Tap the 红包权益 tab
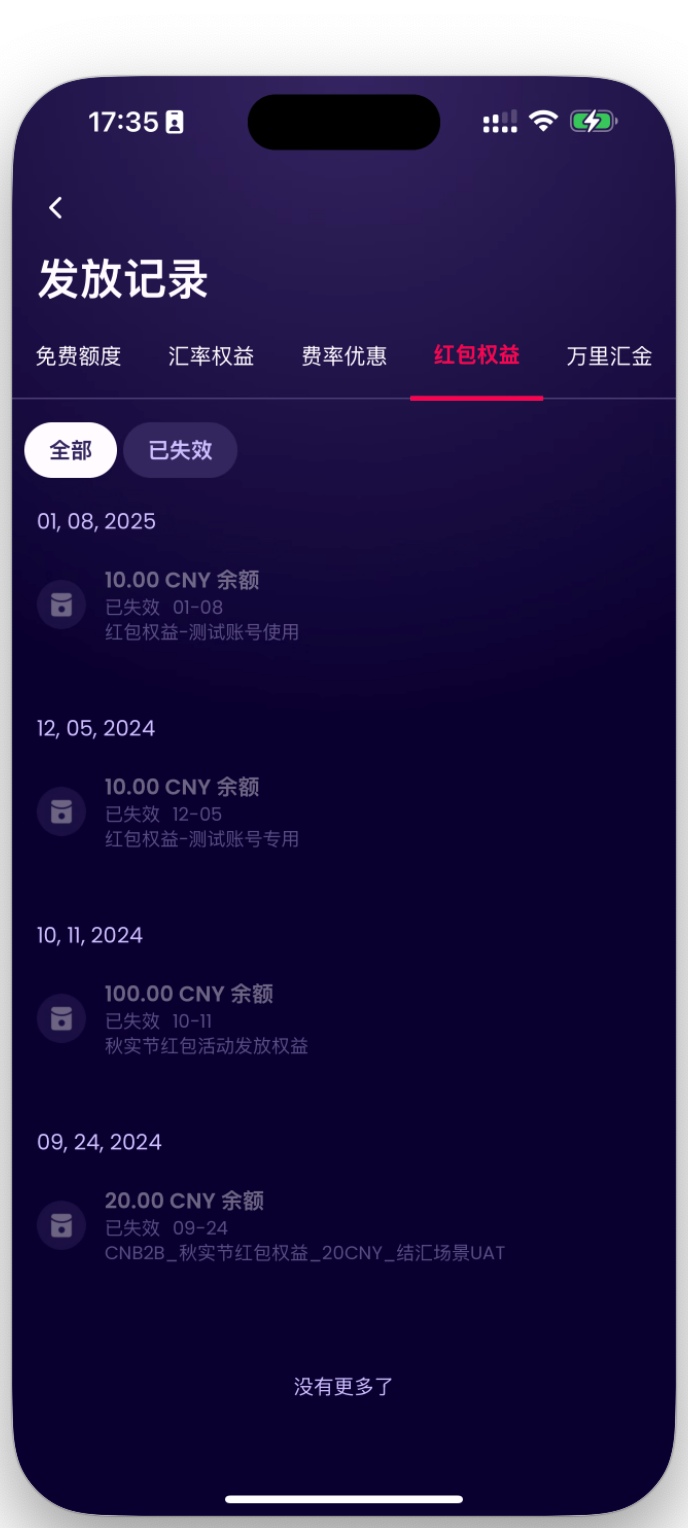The width and height of the screenshot is (688, 1528). click(x=476, y=356)
